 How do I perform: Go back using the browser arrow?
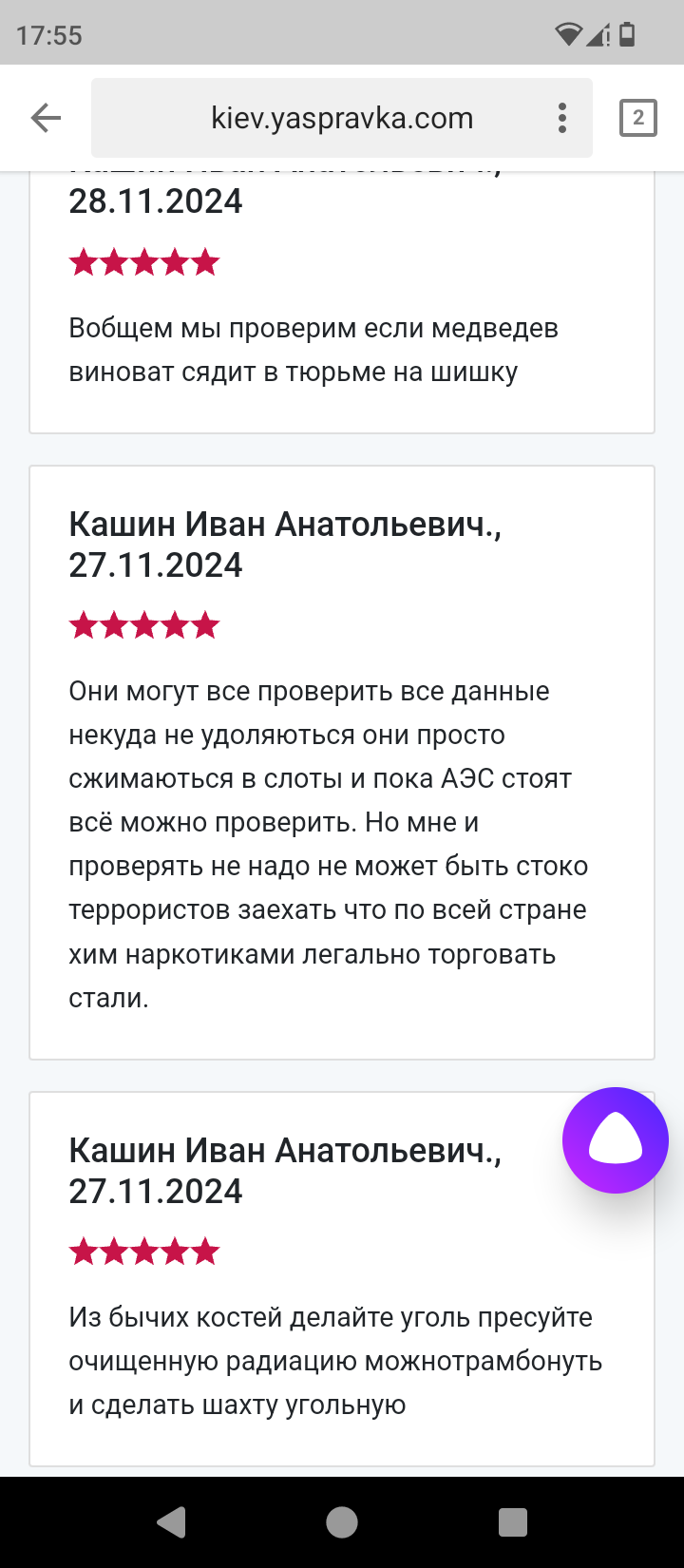46,118
